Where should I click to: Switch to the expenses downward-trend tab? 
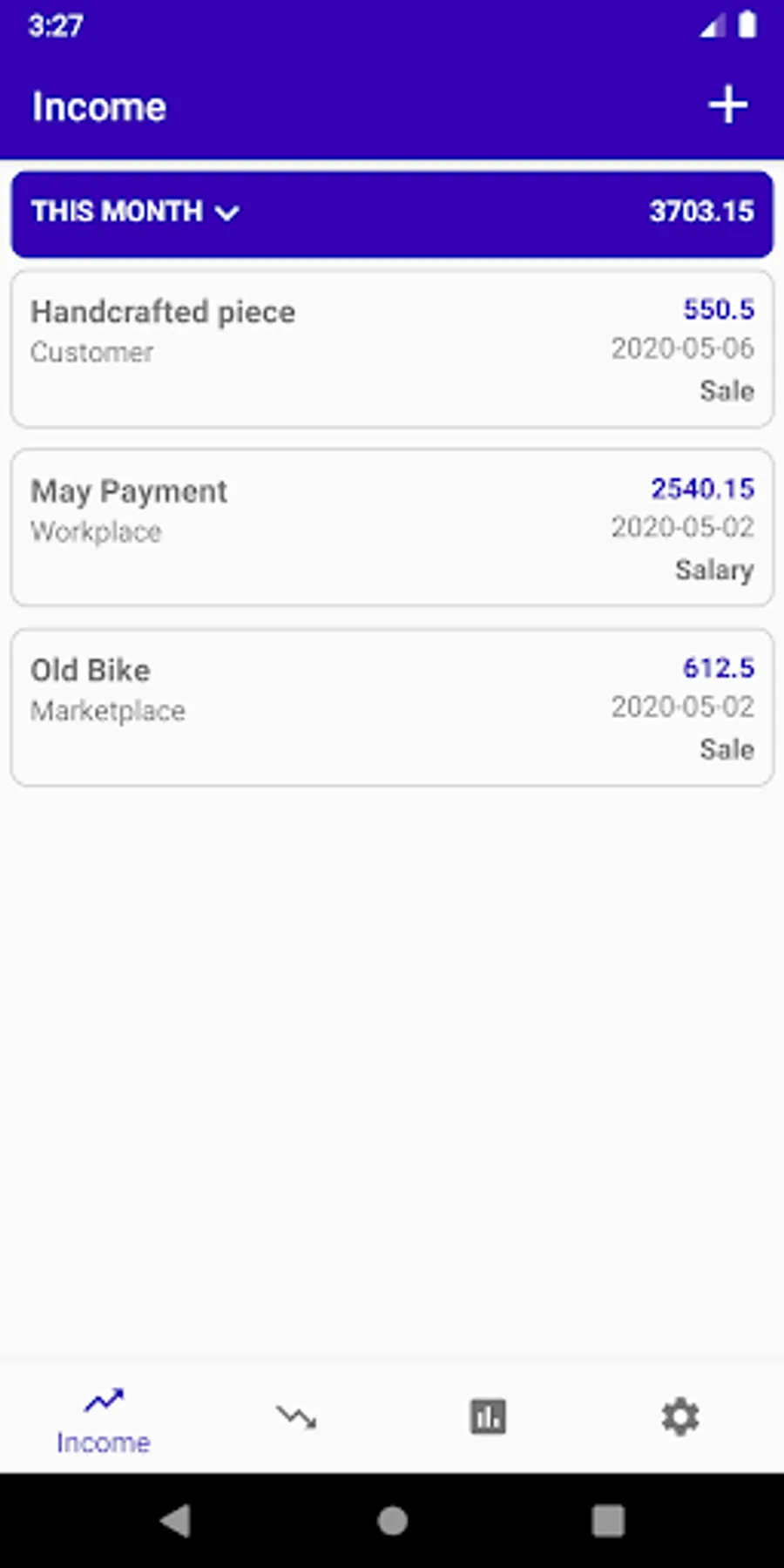296,1417
